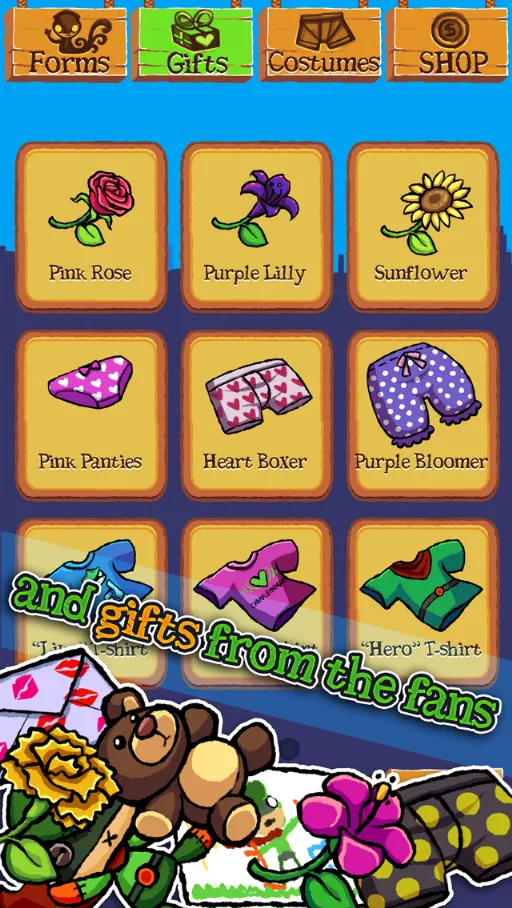
Task: Select the Purple Bloomer gift
Action: click(422, 415)
